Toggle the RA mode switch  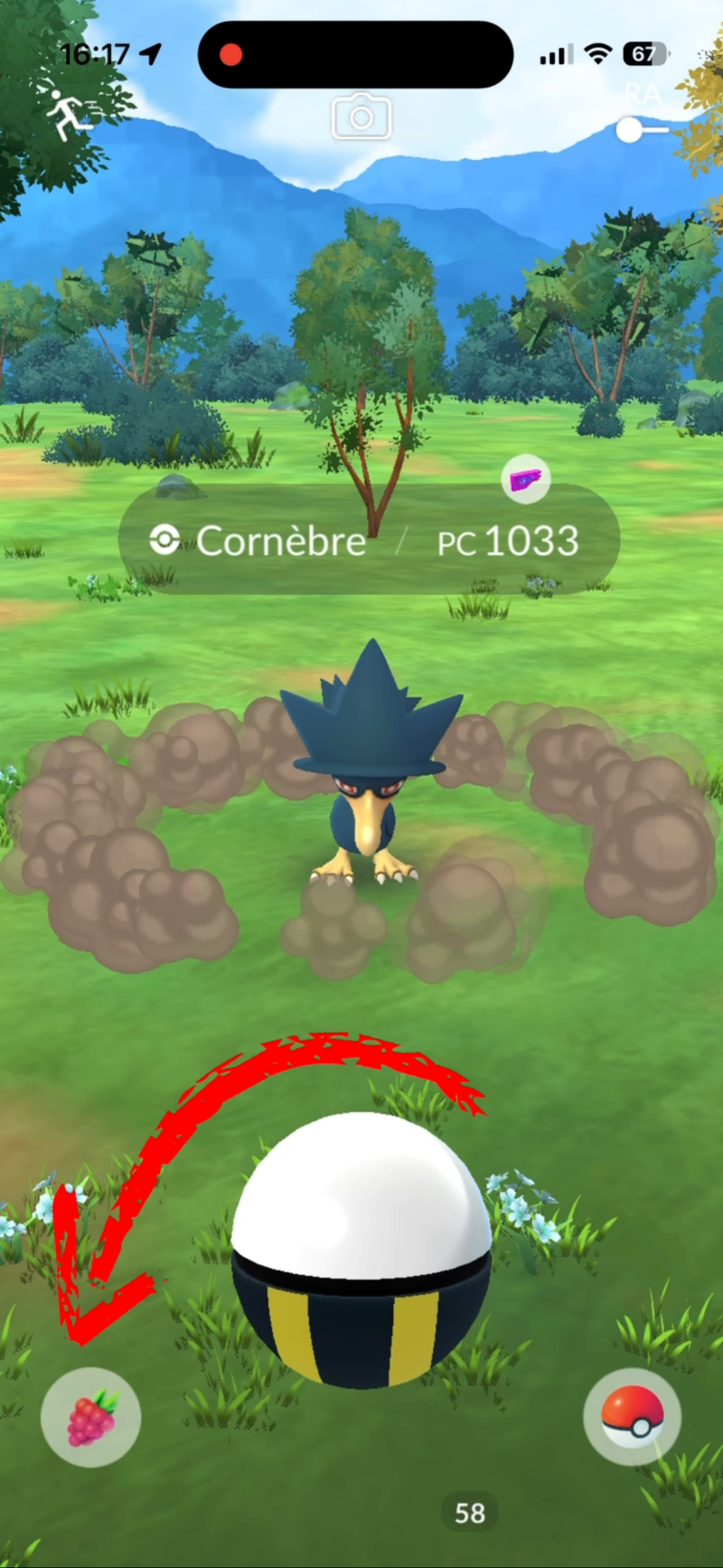point(643,130)
